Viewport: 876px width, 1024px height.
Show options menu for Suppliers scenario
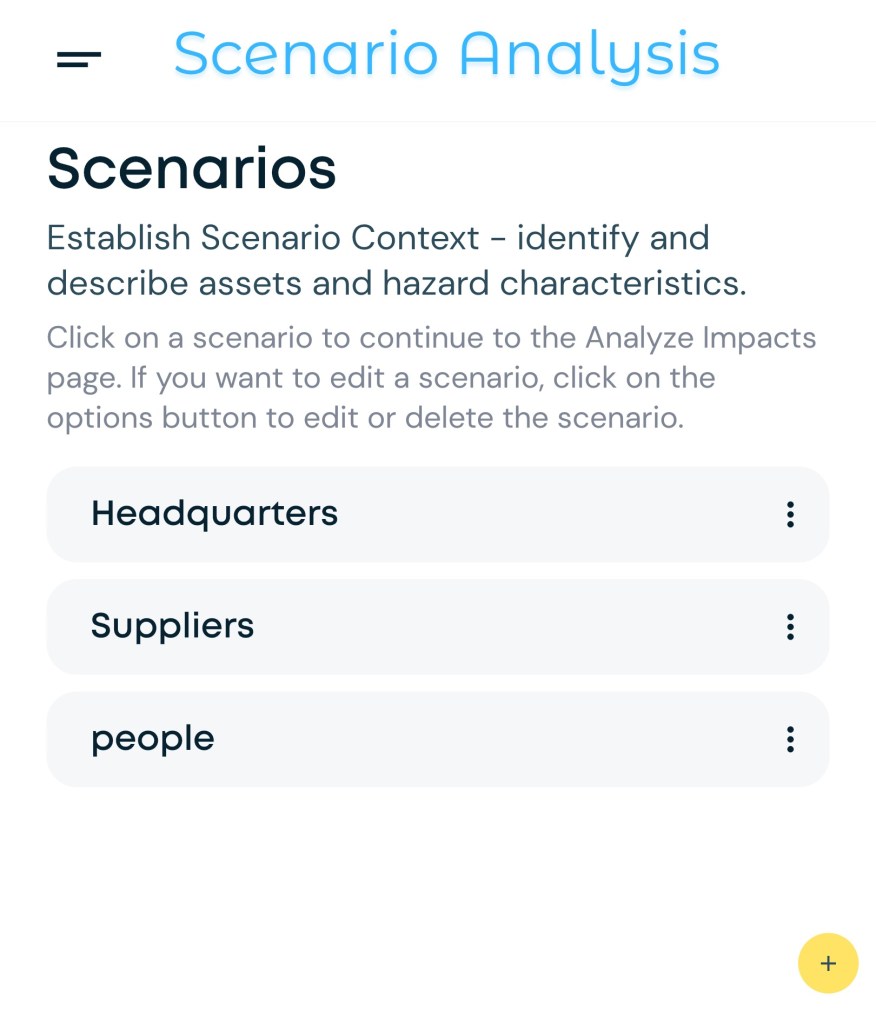point(790,627)
